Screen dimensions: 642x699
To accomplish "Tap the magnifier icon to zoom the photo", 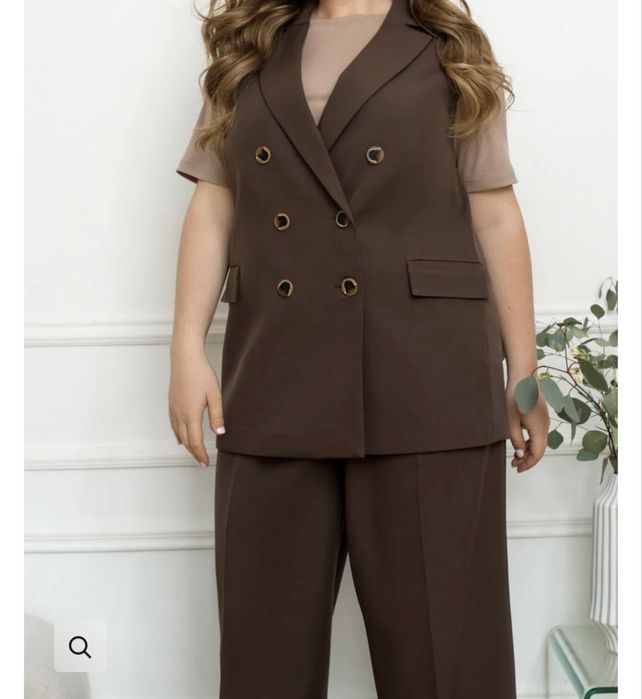I will [x=80, y=647].
